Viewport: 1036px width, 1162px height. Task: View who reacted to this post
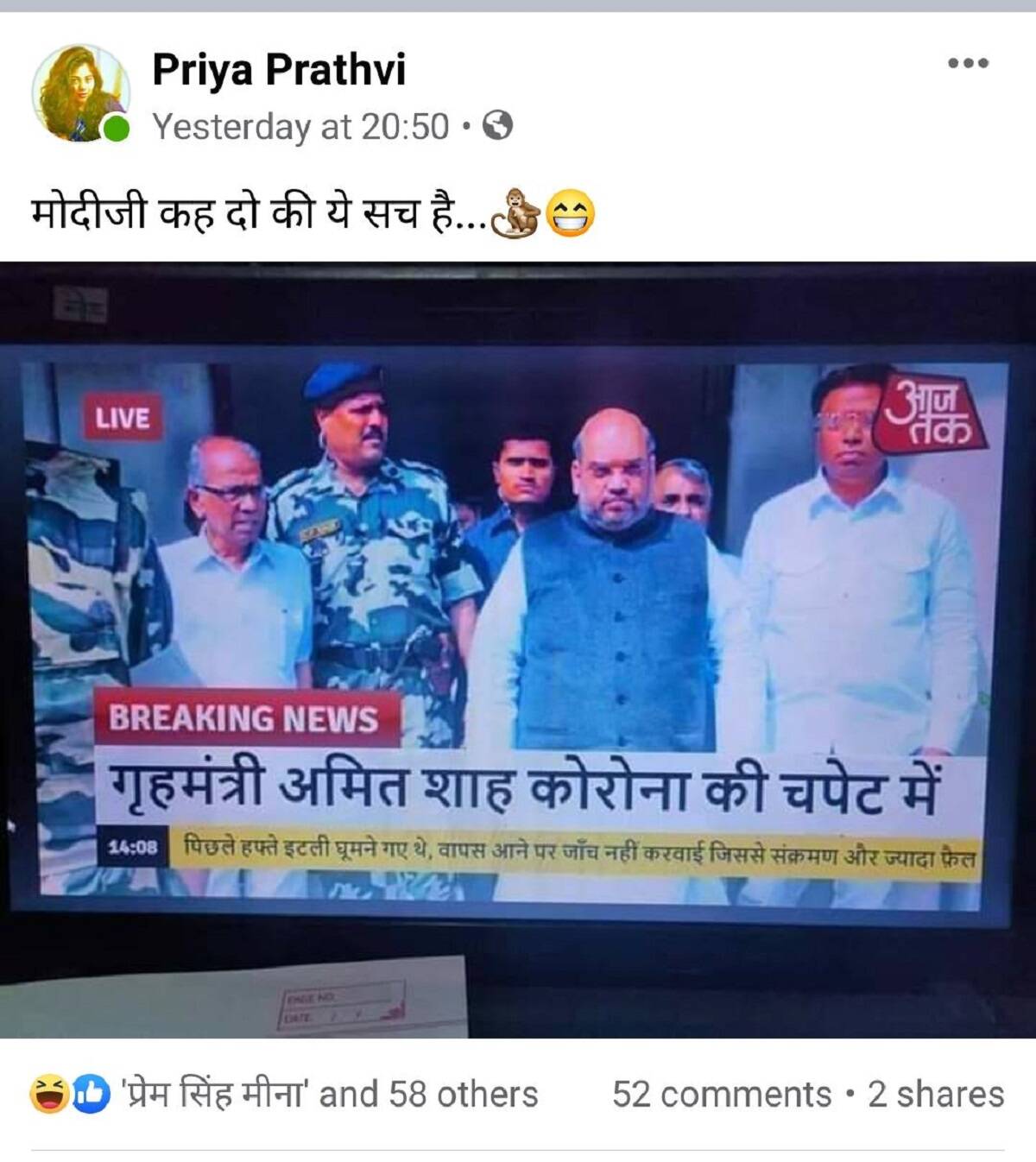285,1094
